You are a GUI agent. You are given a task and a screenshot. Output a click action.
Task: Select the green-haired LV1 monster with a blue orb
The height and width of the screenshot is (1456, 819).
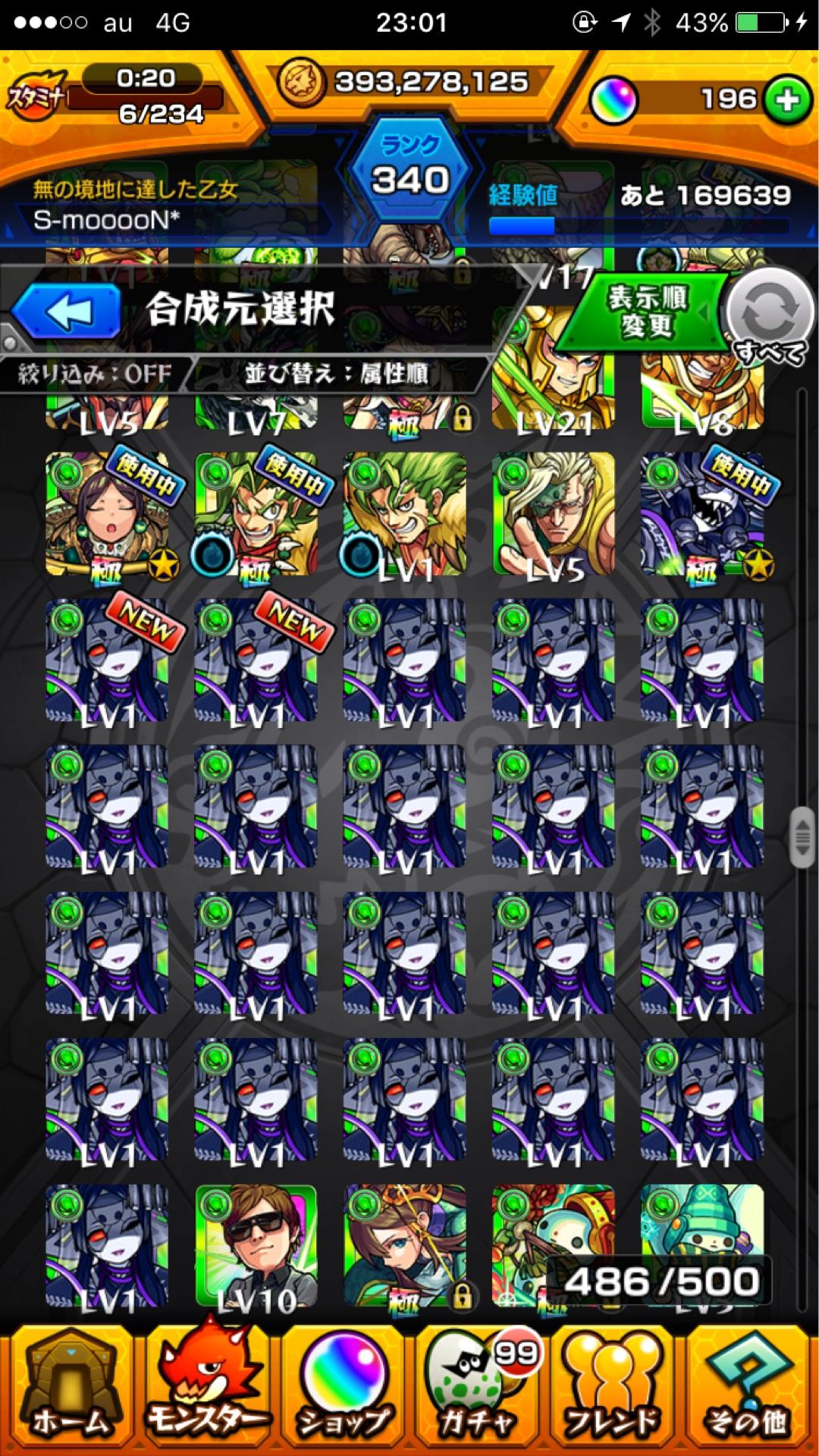tap(404, 514)
